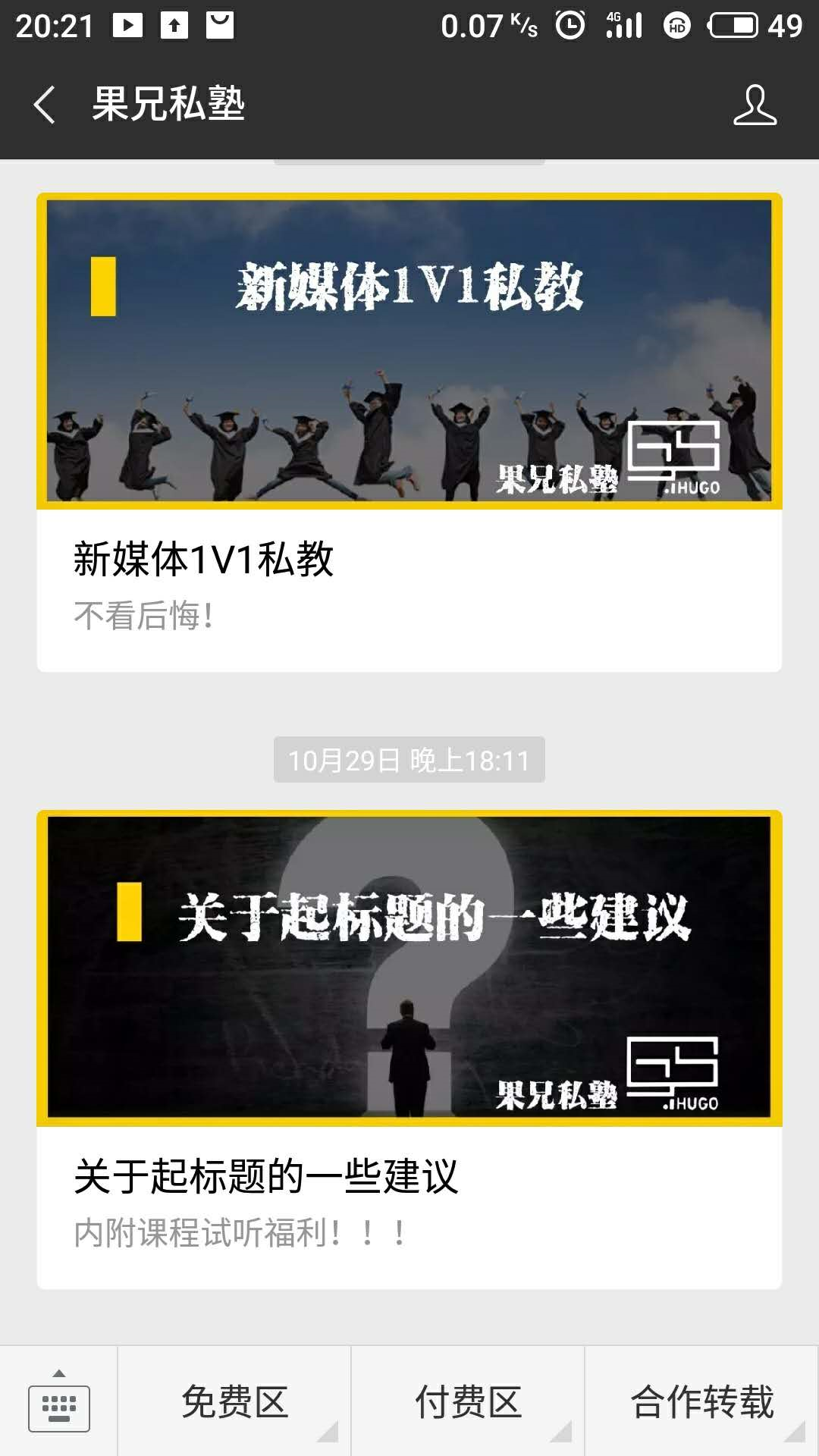
Task: Open the 新媒体1V1私教 article card
Action: [409, 432]
